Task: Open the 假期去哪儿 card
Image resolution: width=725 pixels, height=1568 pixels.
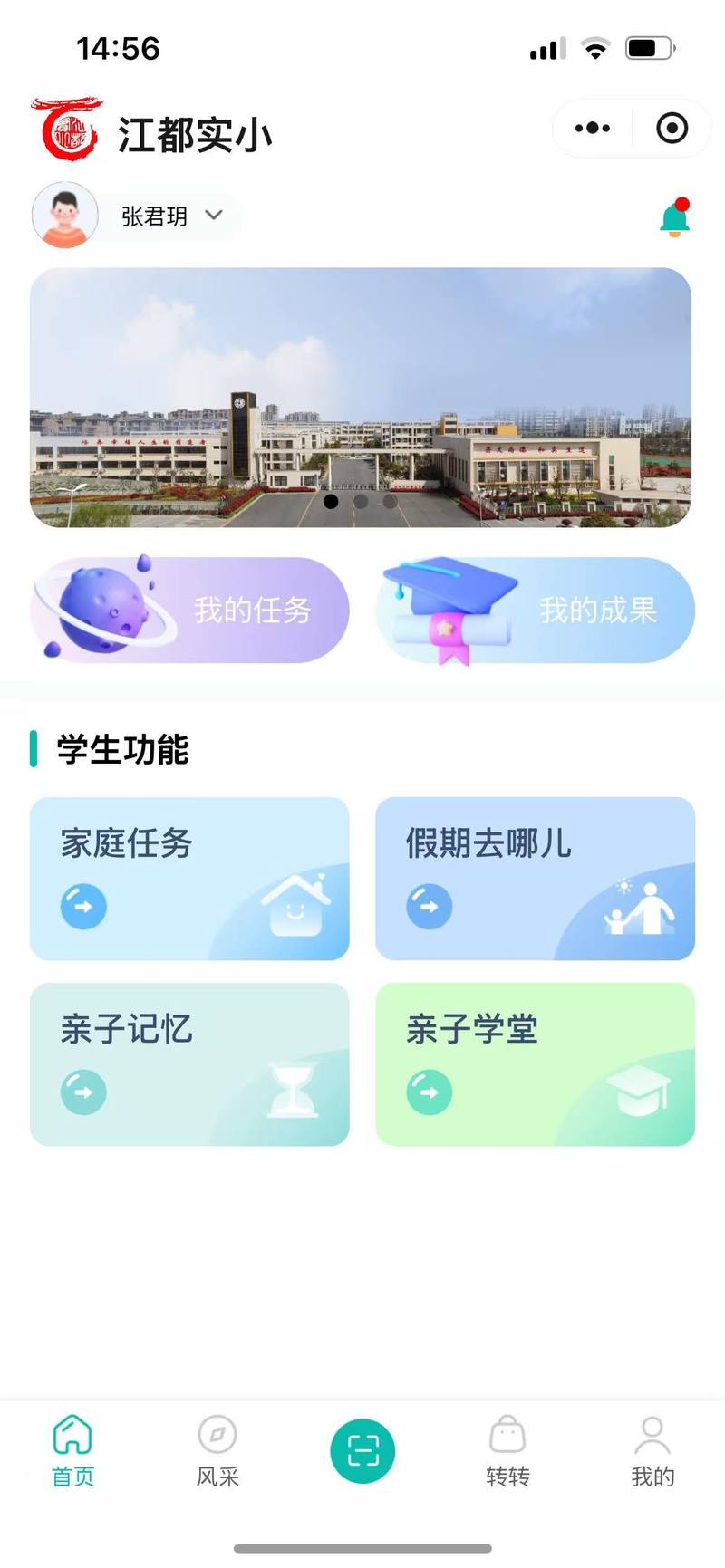Action: (x=536, y=879)
